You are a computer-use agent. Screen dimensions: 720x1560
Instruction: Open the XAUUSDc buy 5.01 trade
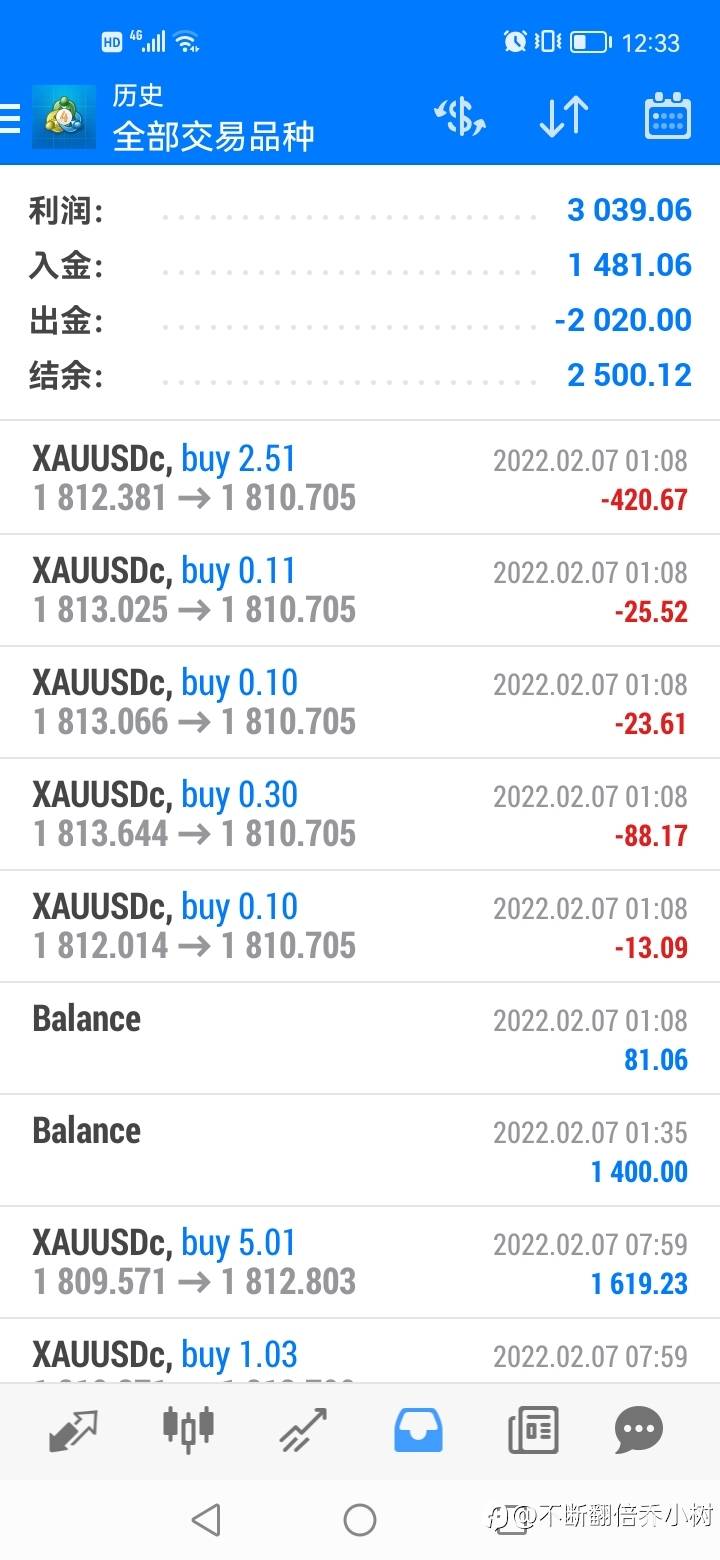click(360, 1262)
